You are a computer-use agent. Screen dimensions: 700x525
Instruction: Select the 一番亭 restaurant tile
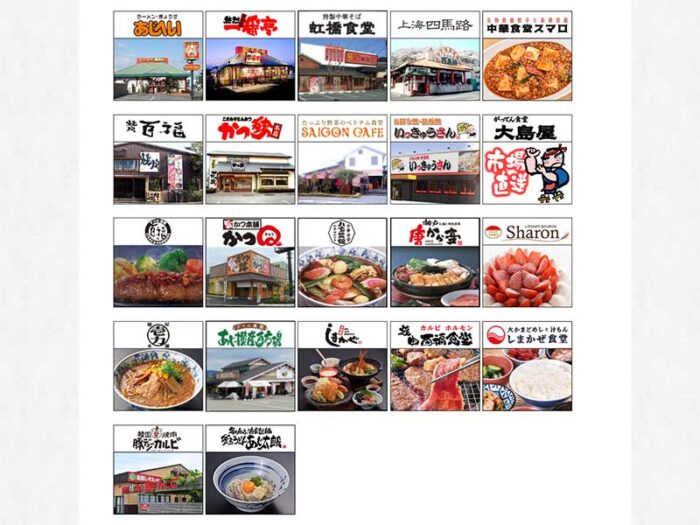pos(250,56)
